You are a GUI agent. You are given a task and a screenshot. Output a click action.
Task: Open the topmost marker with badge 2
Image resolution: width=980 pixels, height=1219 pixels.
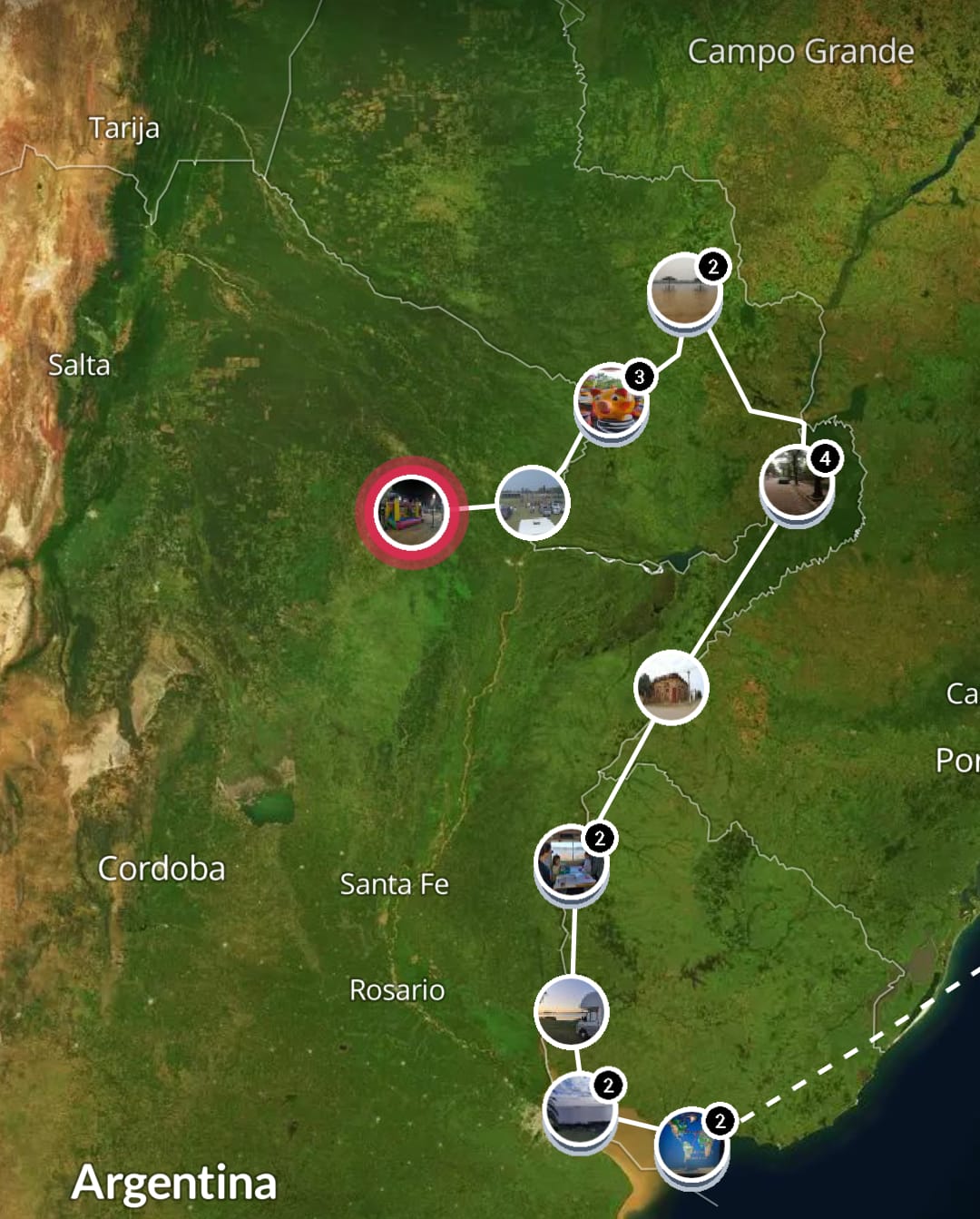tap(684, 291)
